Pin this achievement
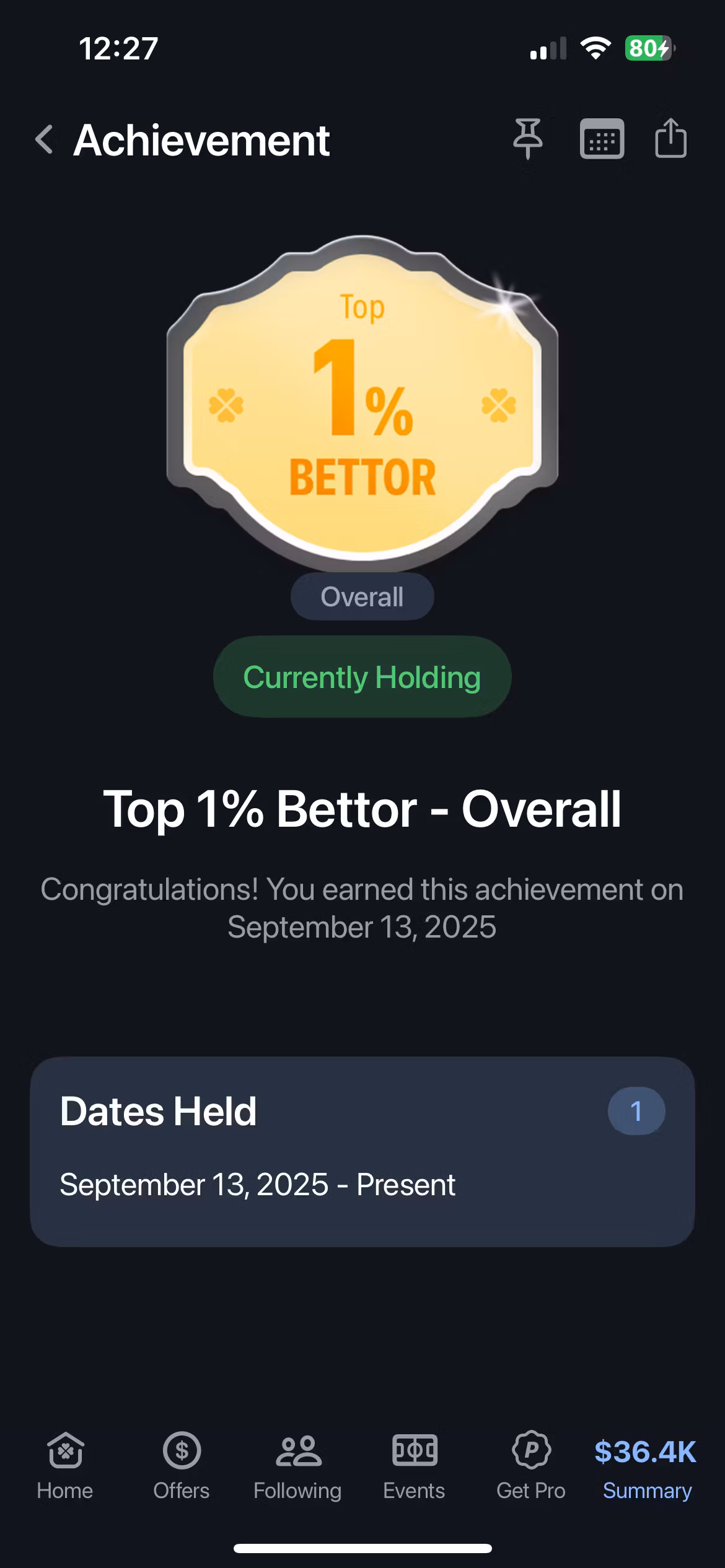 pyautogui.click(x=527, y=139)
